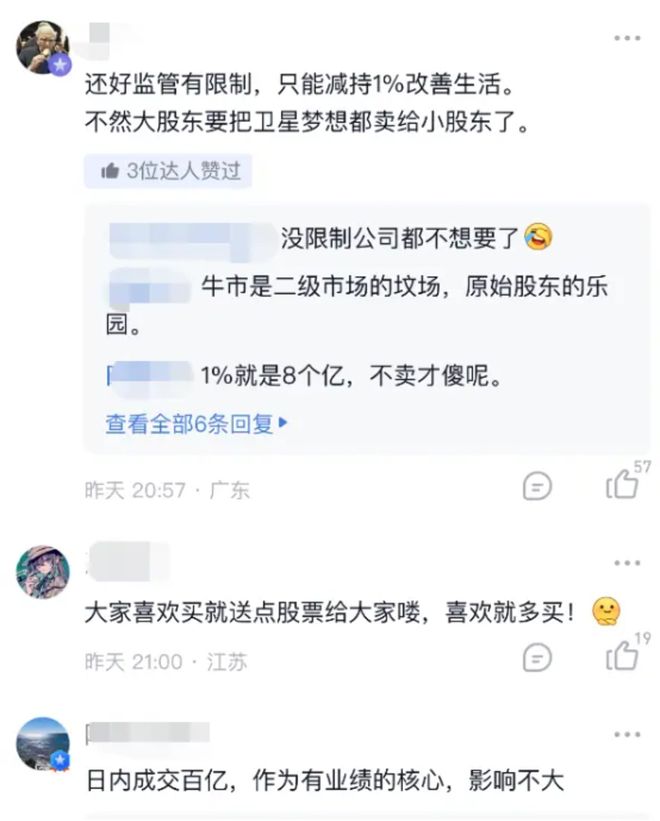Open overflow menu on the 日内成交百亿 comment
660x821 pixels.
coord(627,735)
